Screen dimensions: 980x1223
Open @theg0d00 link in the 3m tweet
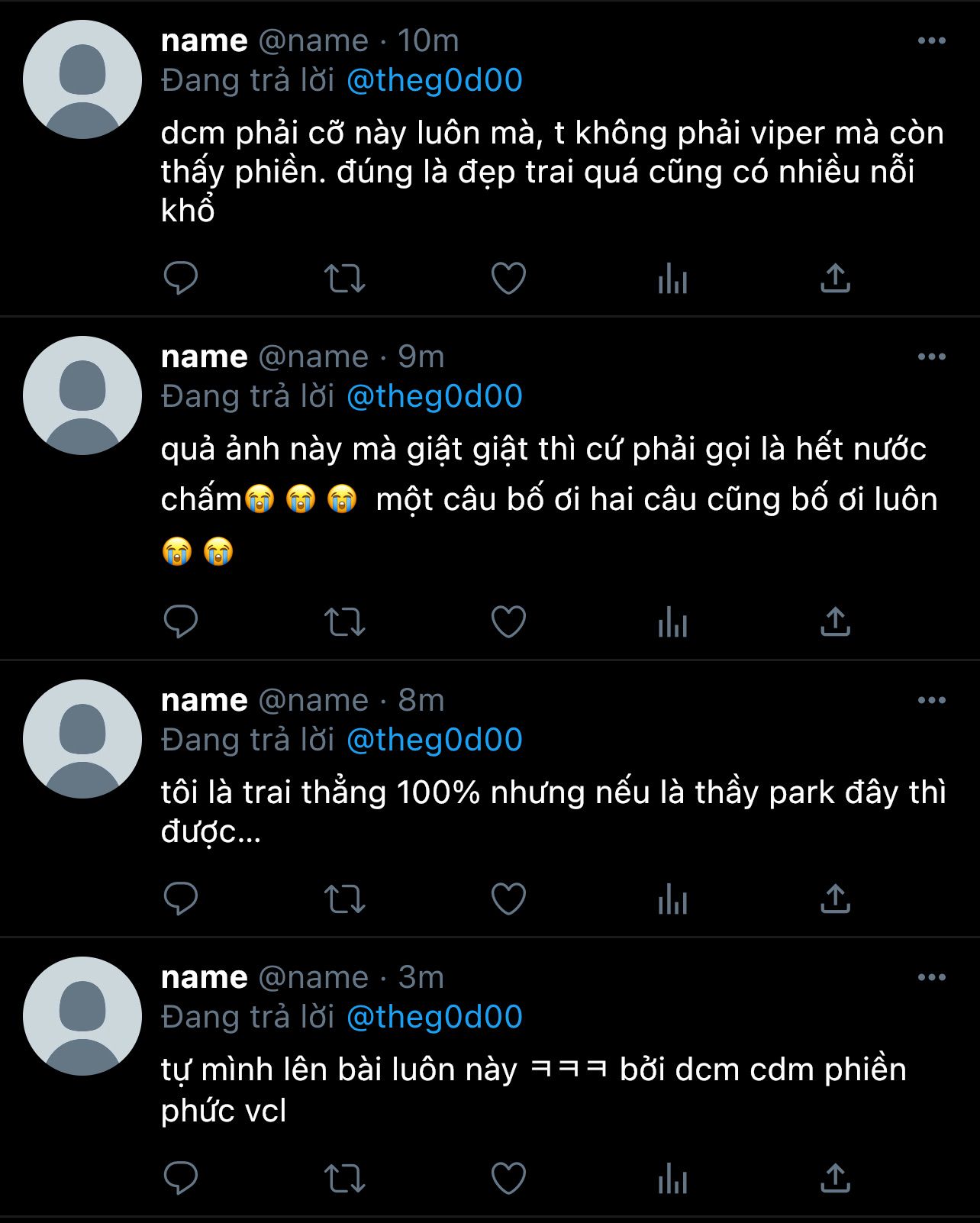tap(434, 1017)
